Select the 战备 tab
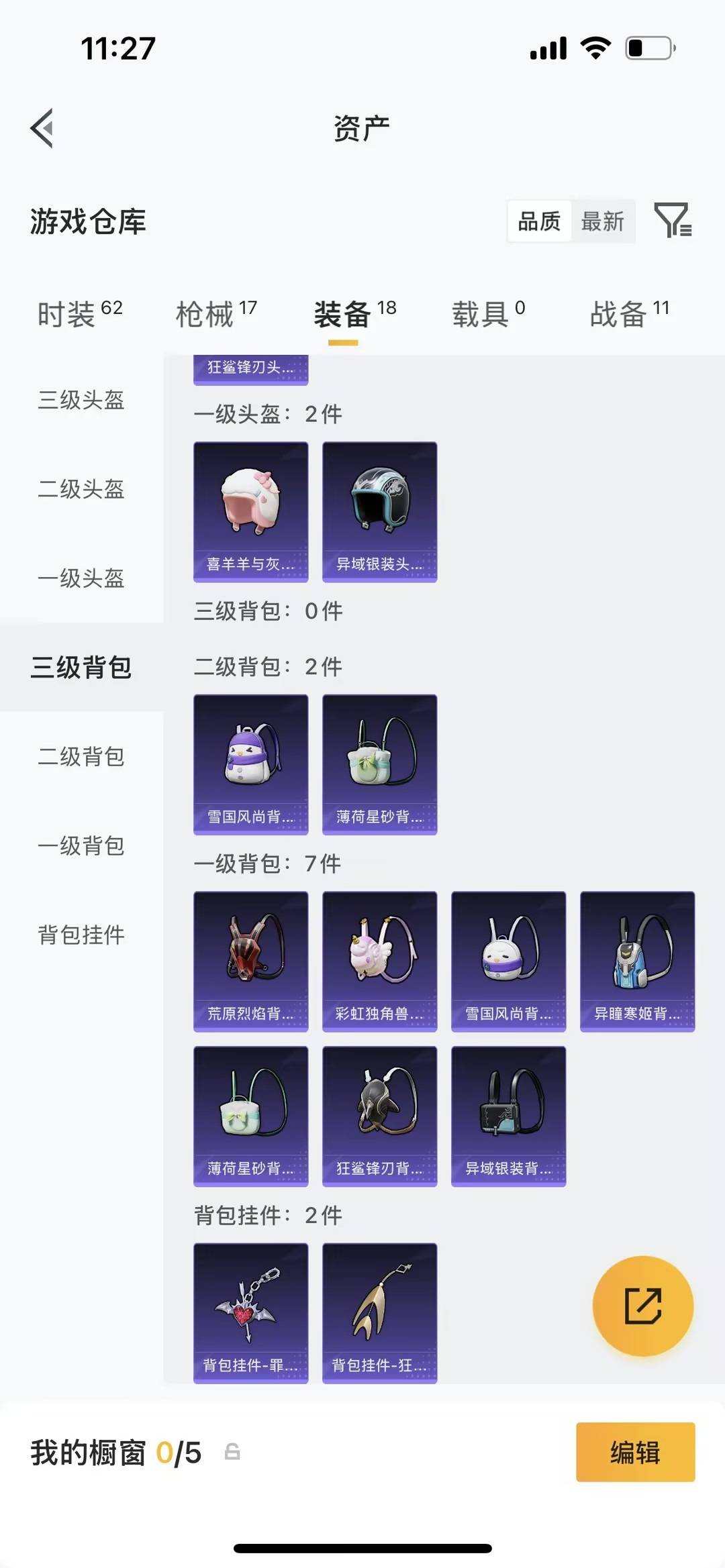Viewport: 725px width, 1568px height. pyautogui.click(x=629, y=313)
